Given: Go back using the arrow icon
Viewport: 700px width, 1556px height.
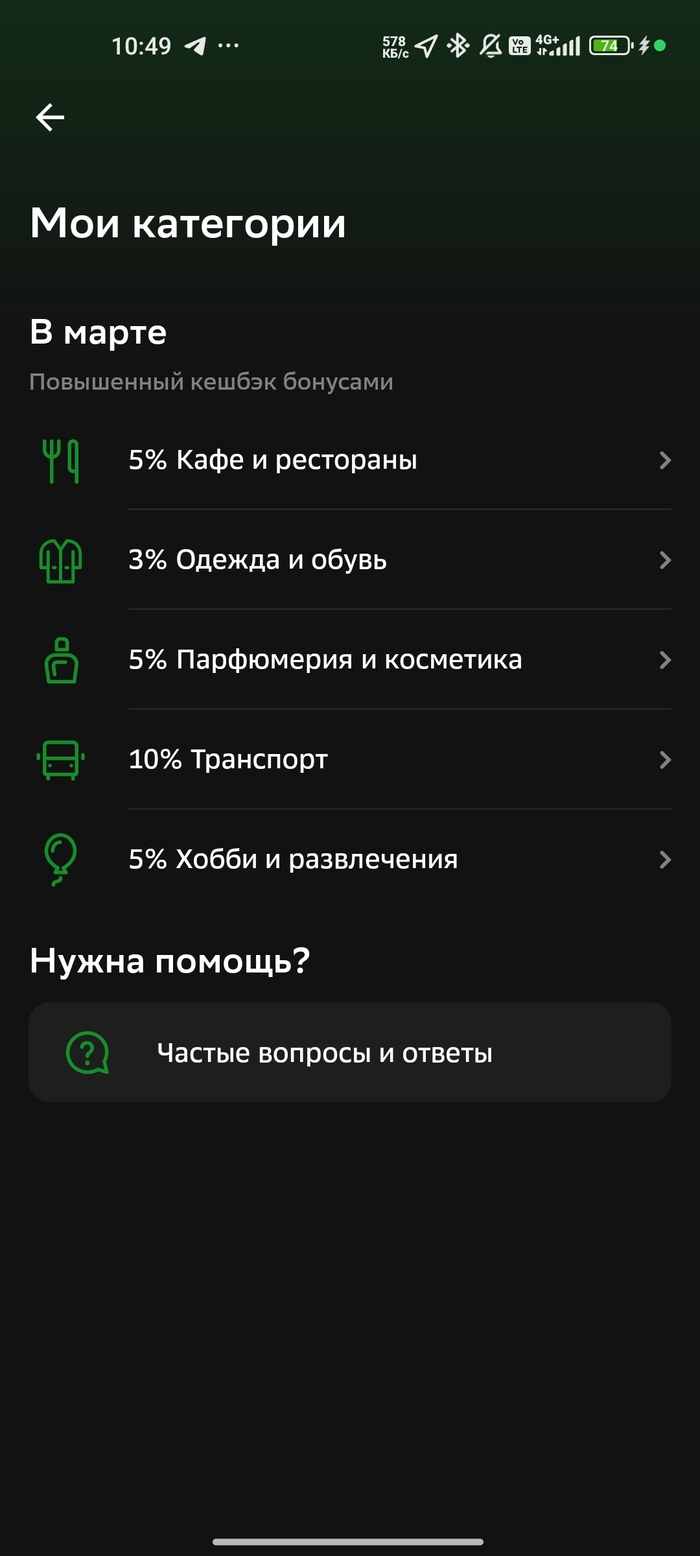Looking at the screenshot, I should 50,117.
